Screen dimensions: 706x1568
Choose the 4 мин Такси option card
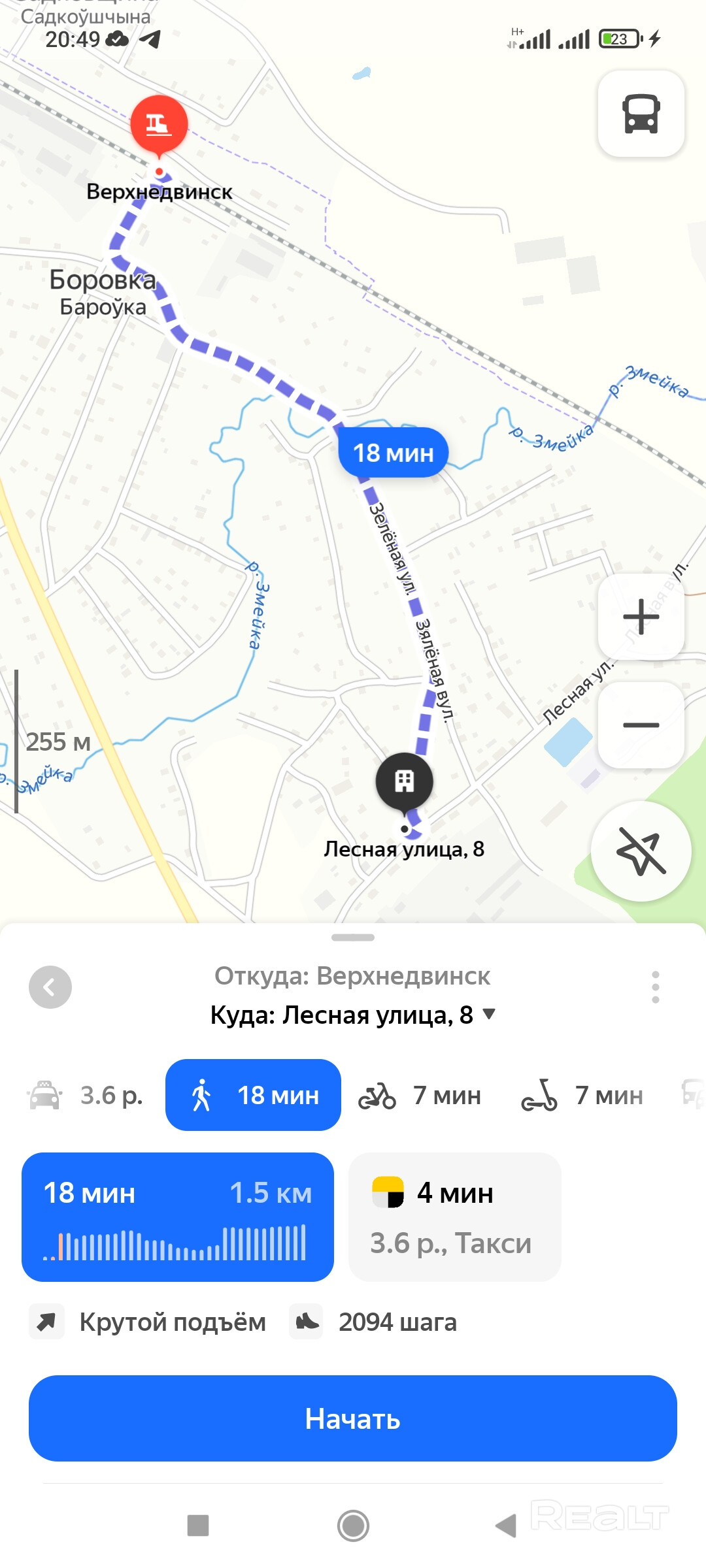454,1217
